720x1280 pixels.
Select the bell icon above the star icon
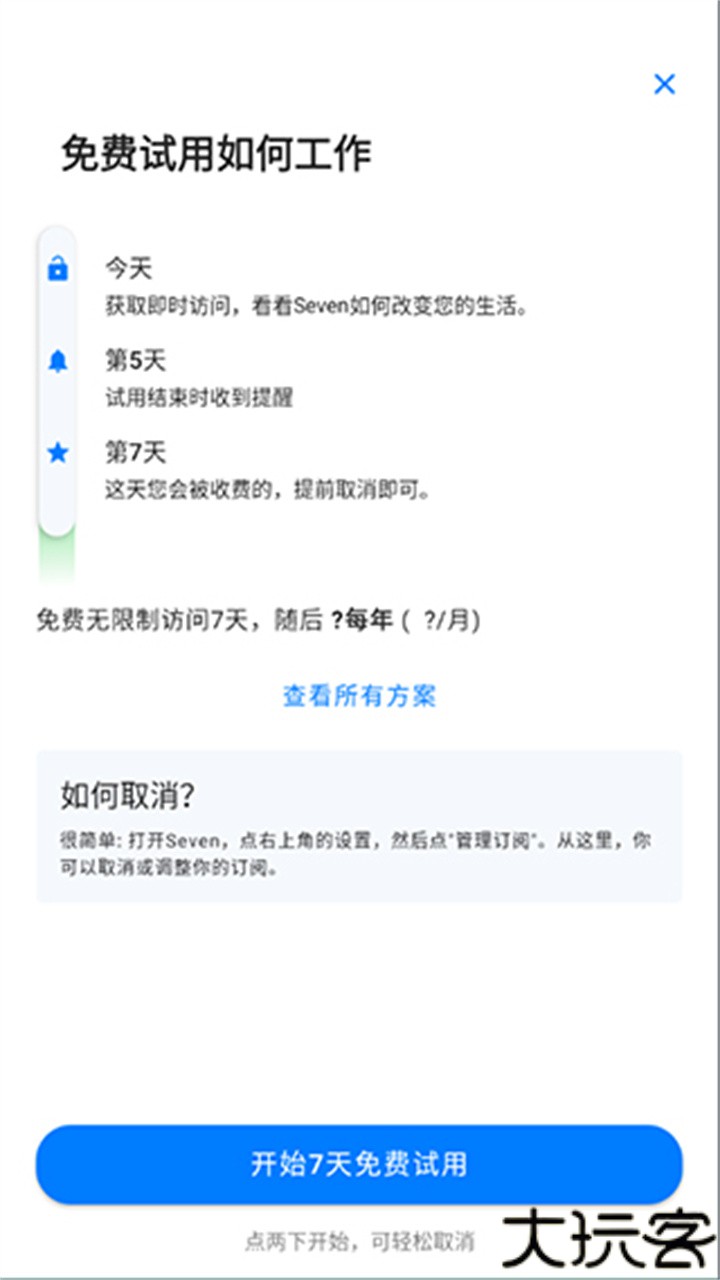pyautogui.click(x=58, y=360)
